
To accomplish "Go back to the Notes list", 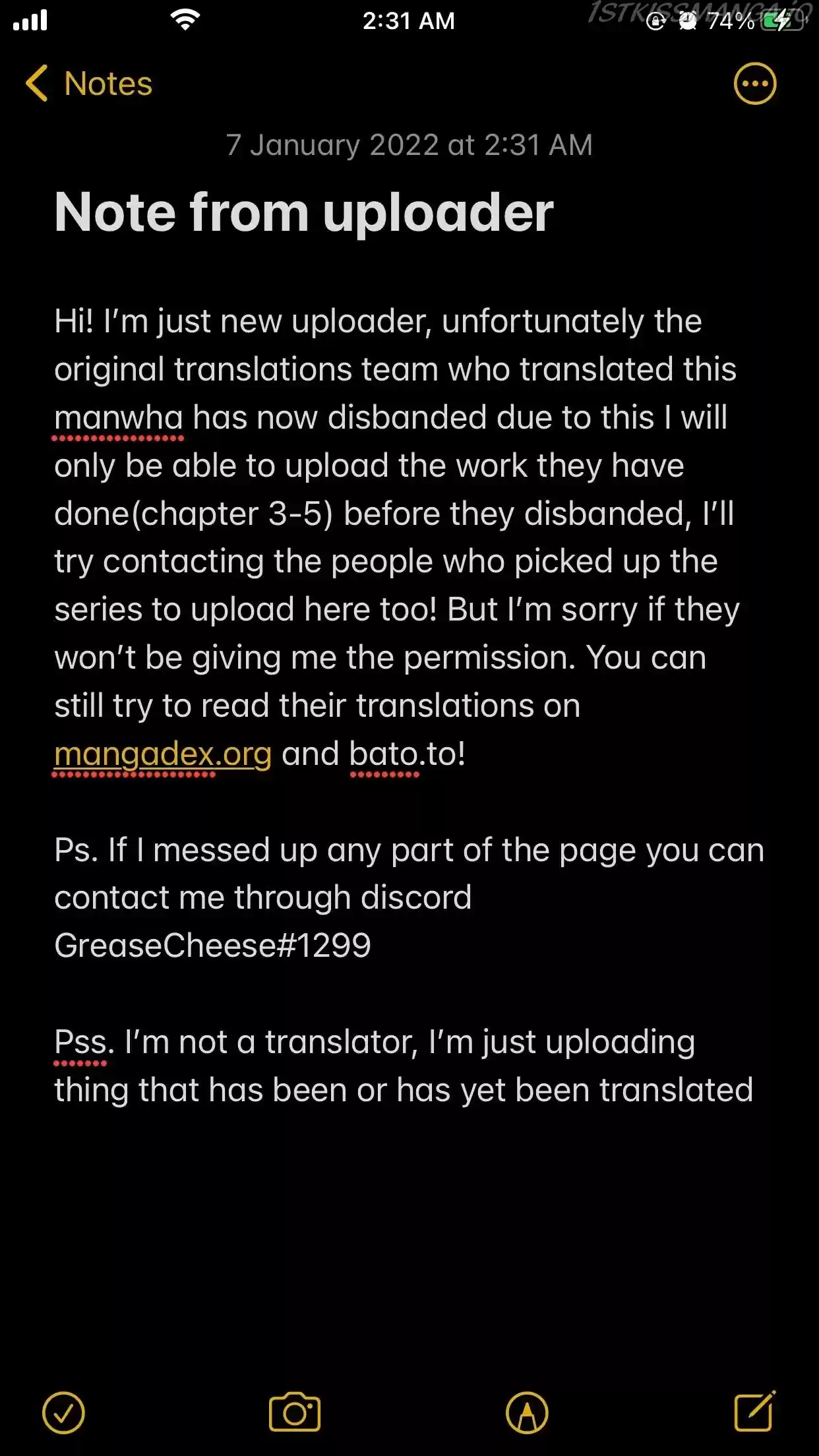I will click(x=88, y=84).
